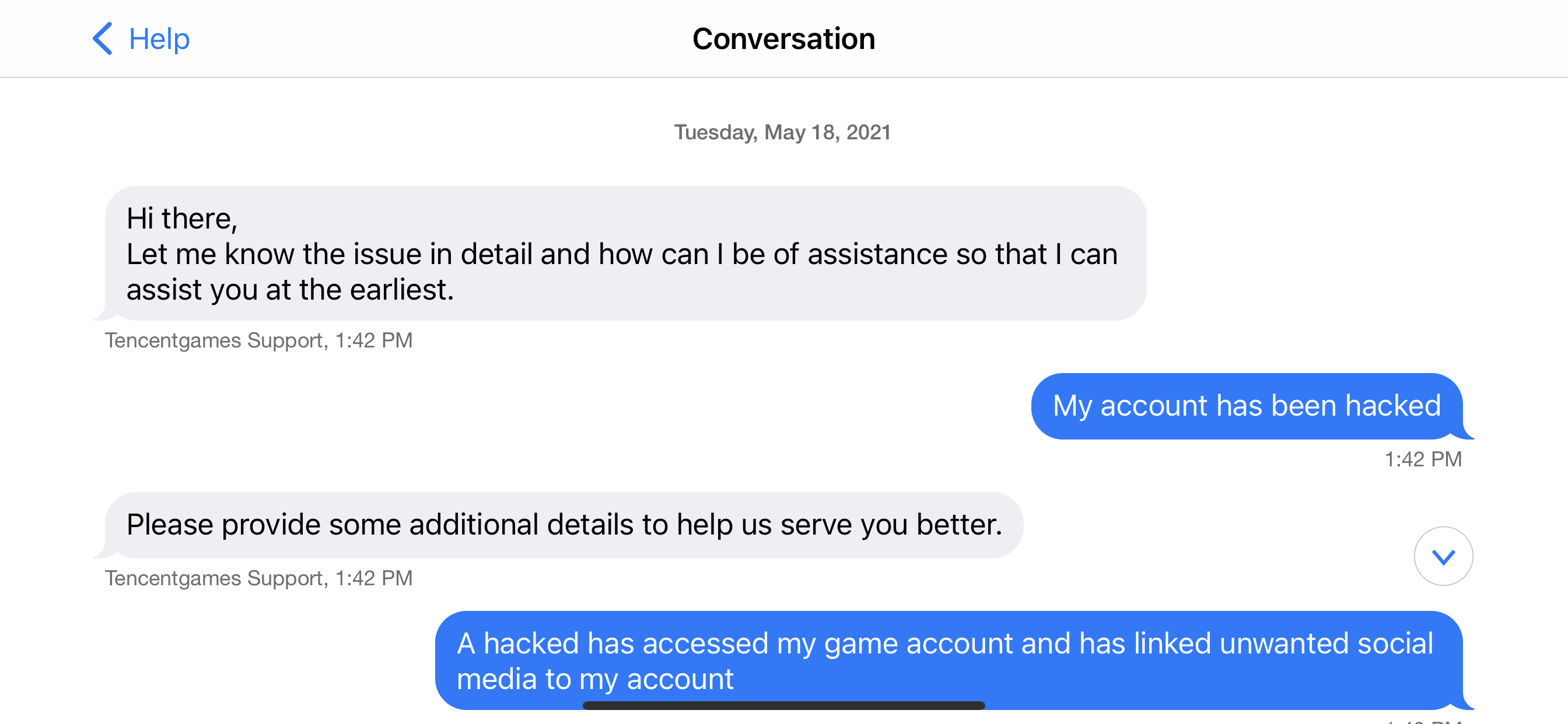
Task: Go back to Help
Action: pos(141,39)
